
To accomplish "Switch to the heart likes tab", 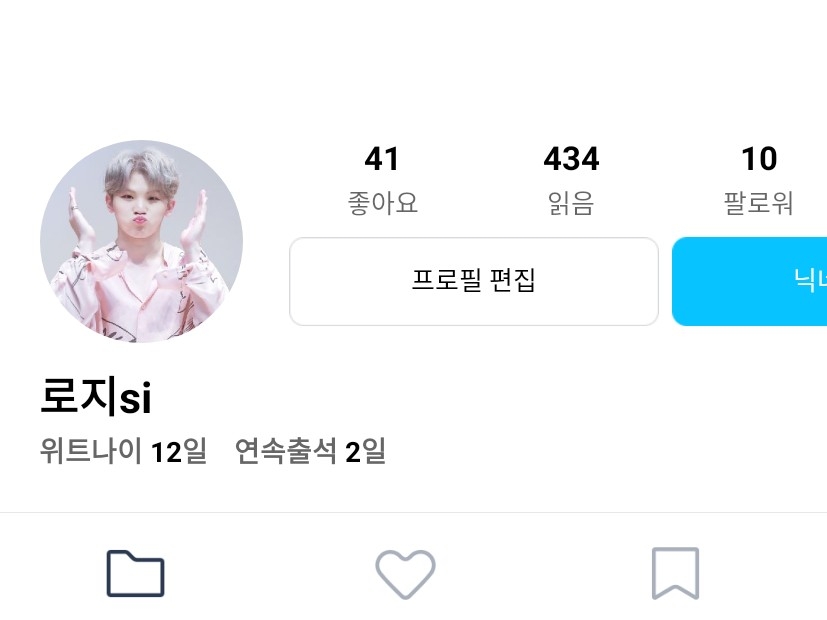I will point(405,574).
